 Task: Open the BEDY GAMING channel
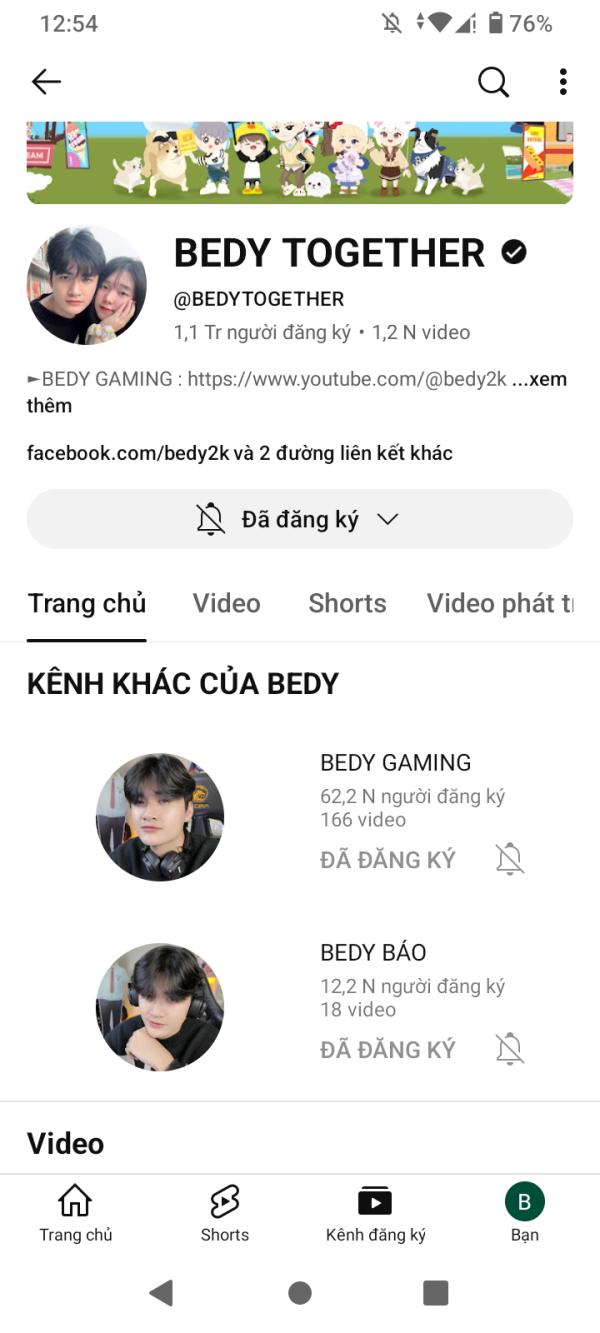pyautogui.click(x=160, y=817)
